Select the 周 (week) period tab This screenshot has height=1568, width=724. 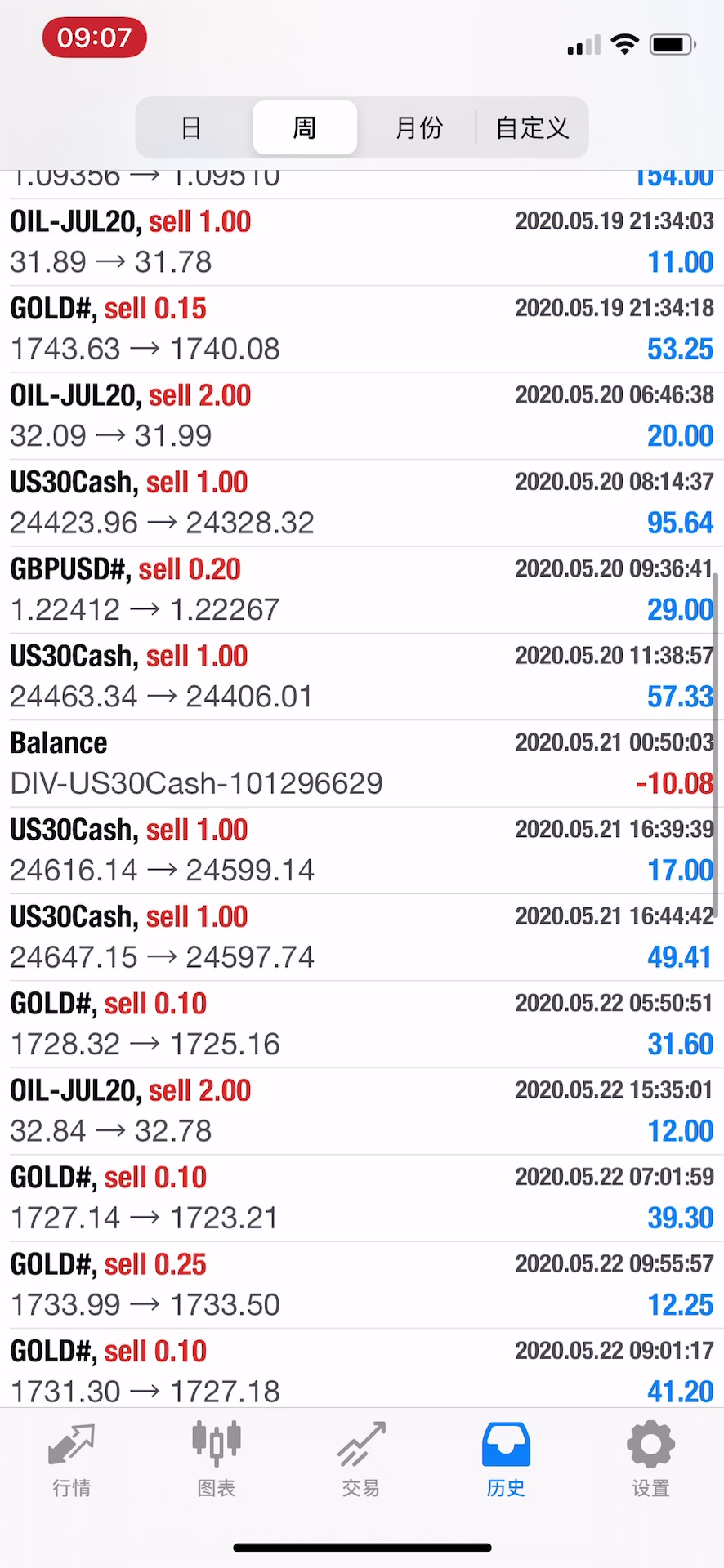(305, 127)
